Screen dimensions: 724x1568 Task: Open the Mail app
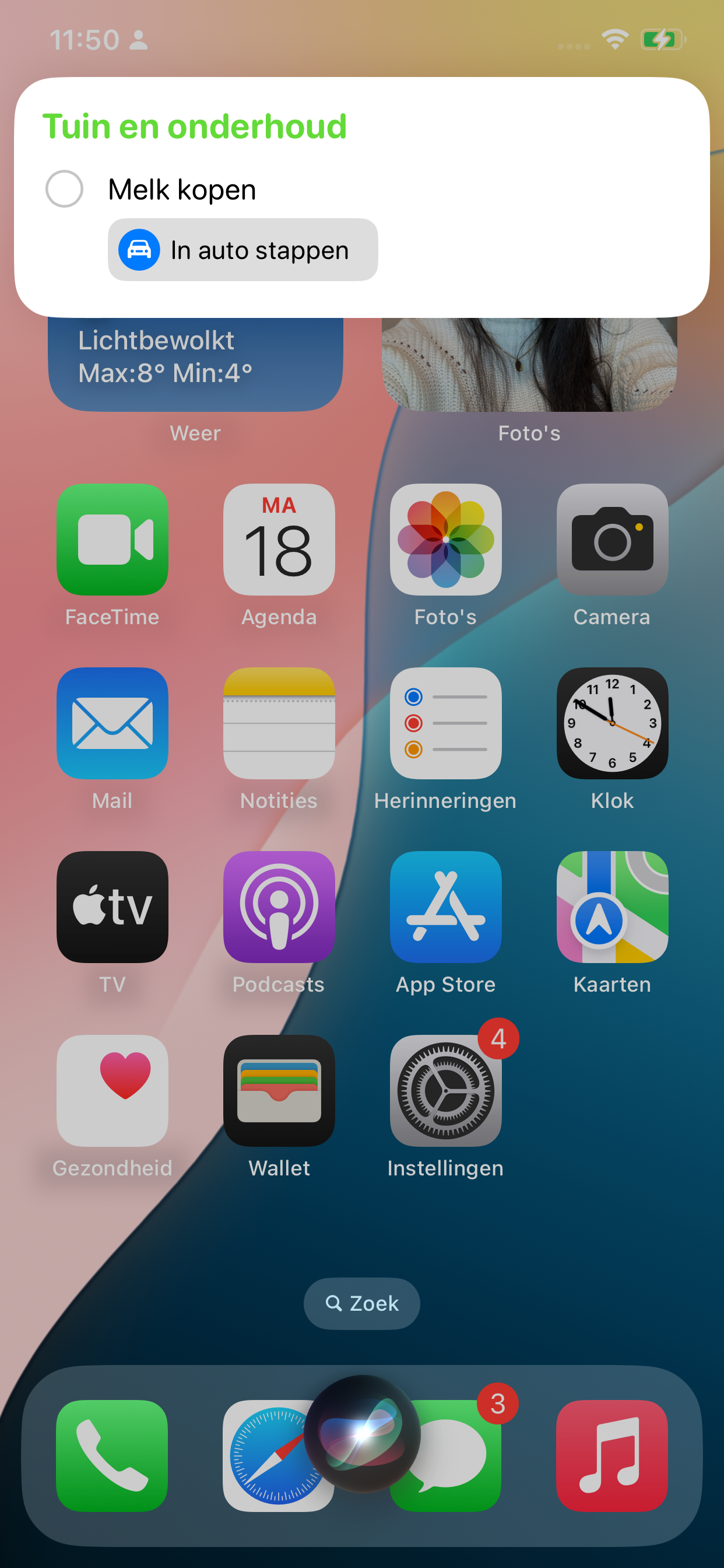112,723
